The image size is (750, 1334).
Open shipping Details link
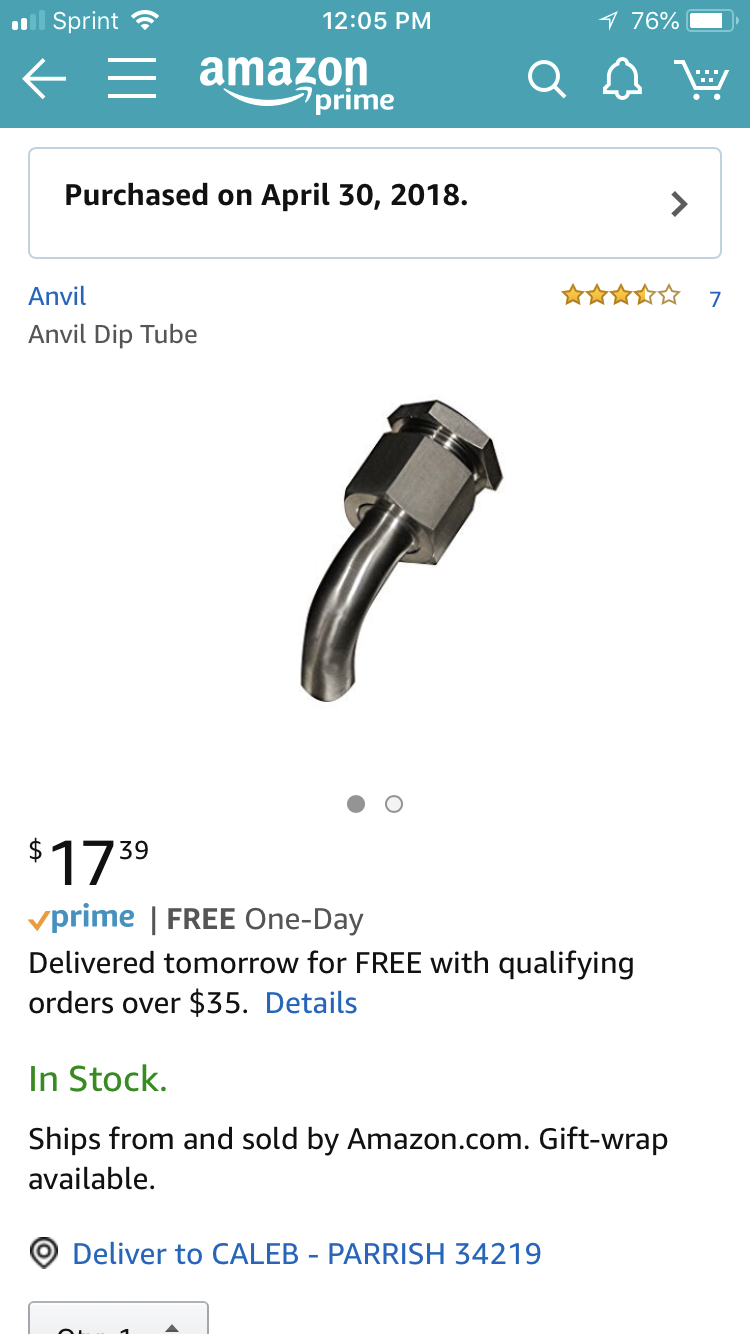click(311, 1003)
